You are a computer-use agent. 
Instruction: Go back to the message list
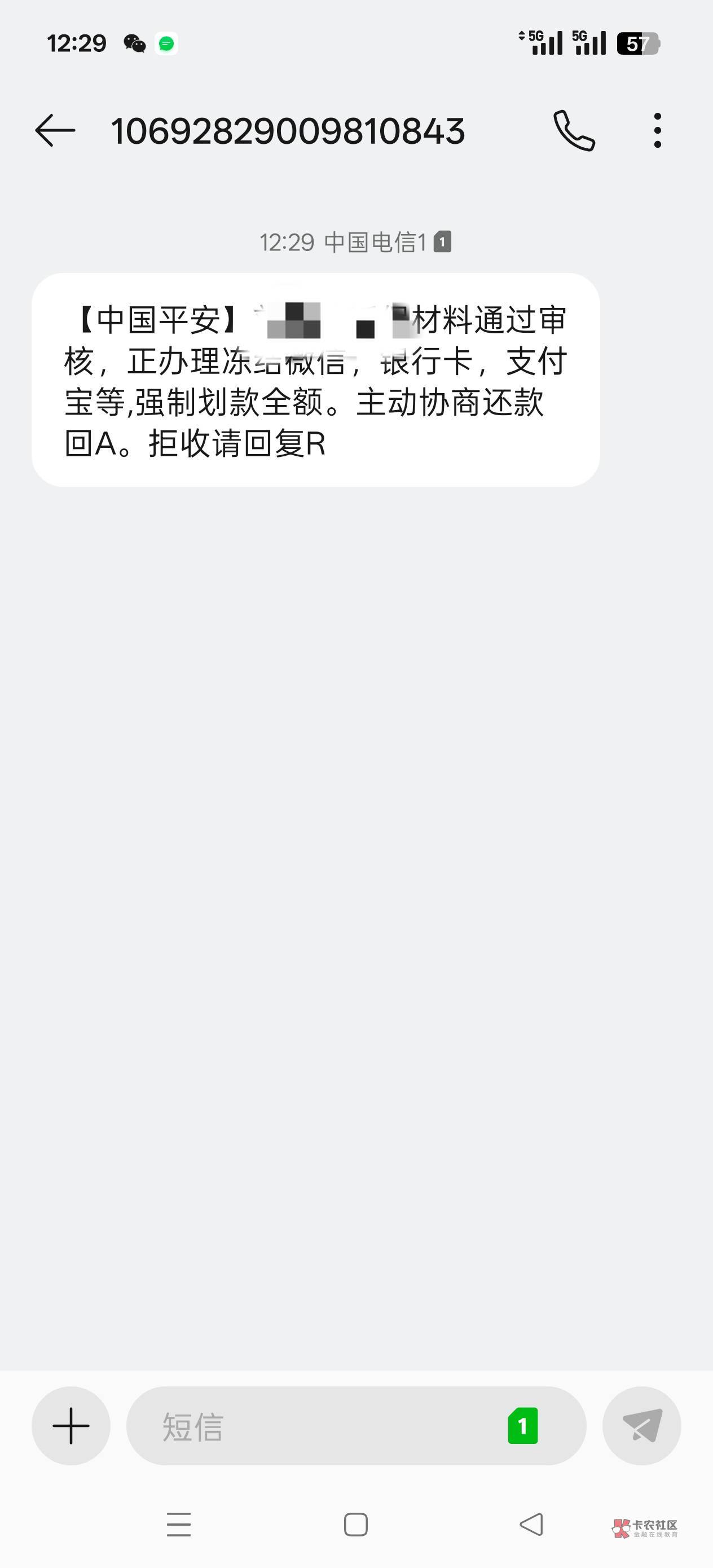[x=55, y=130]
